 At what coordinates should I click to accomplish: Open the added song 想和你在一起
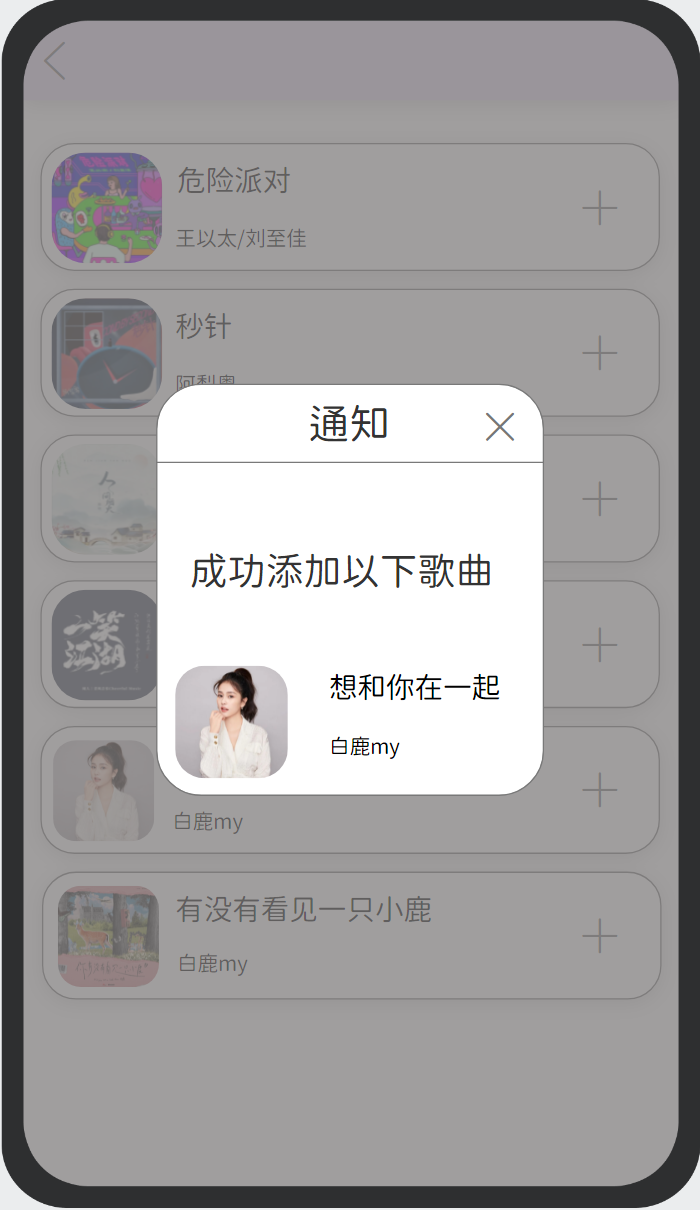[414, 688]
